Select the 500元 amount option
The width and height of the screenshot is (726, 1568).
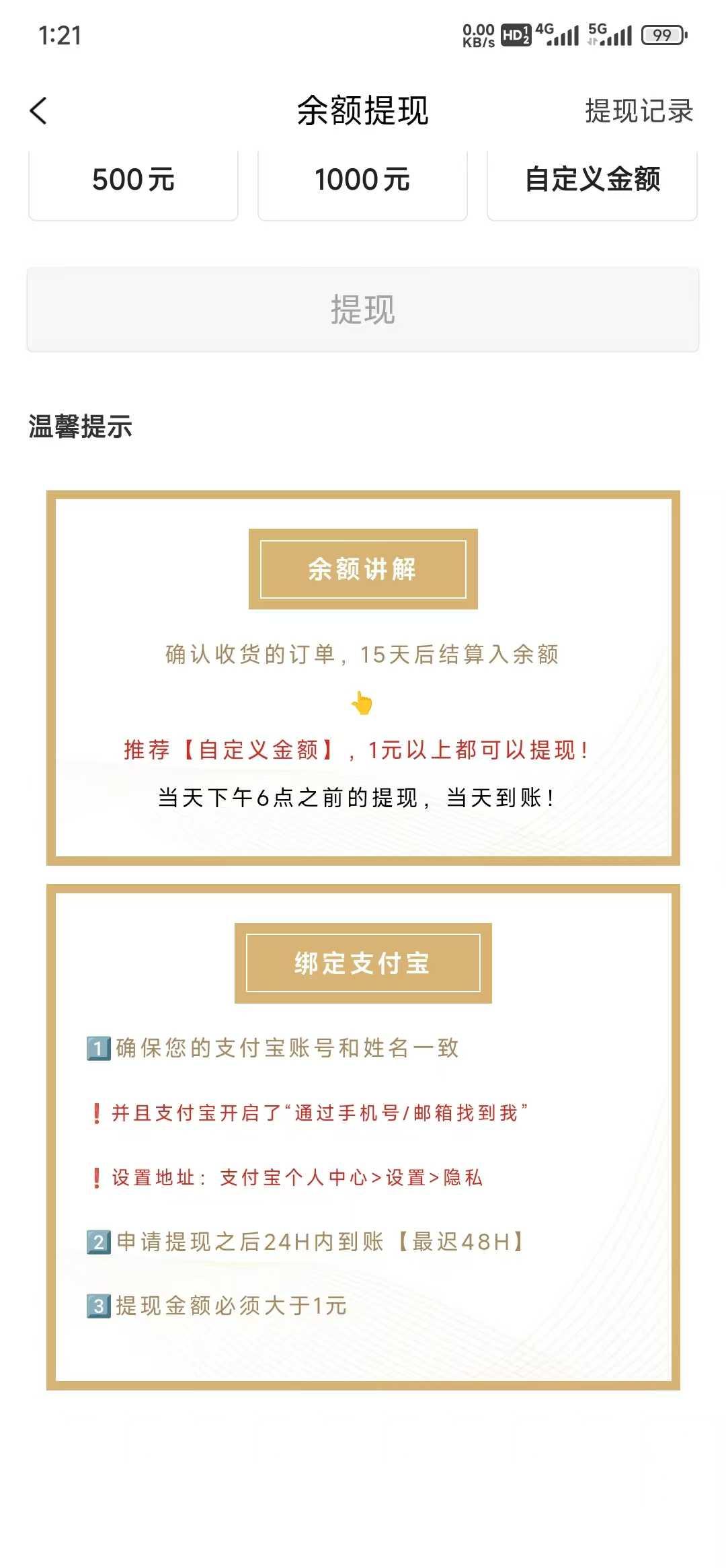click(x=133, y=180)
